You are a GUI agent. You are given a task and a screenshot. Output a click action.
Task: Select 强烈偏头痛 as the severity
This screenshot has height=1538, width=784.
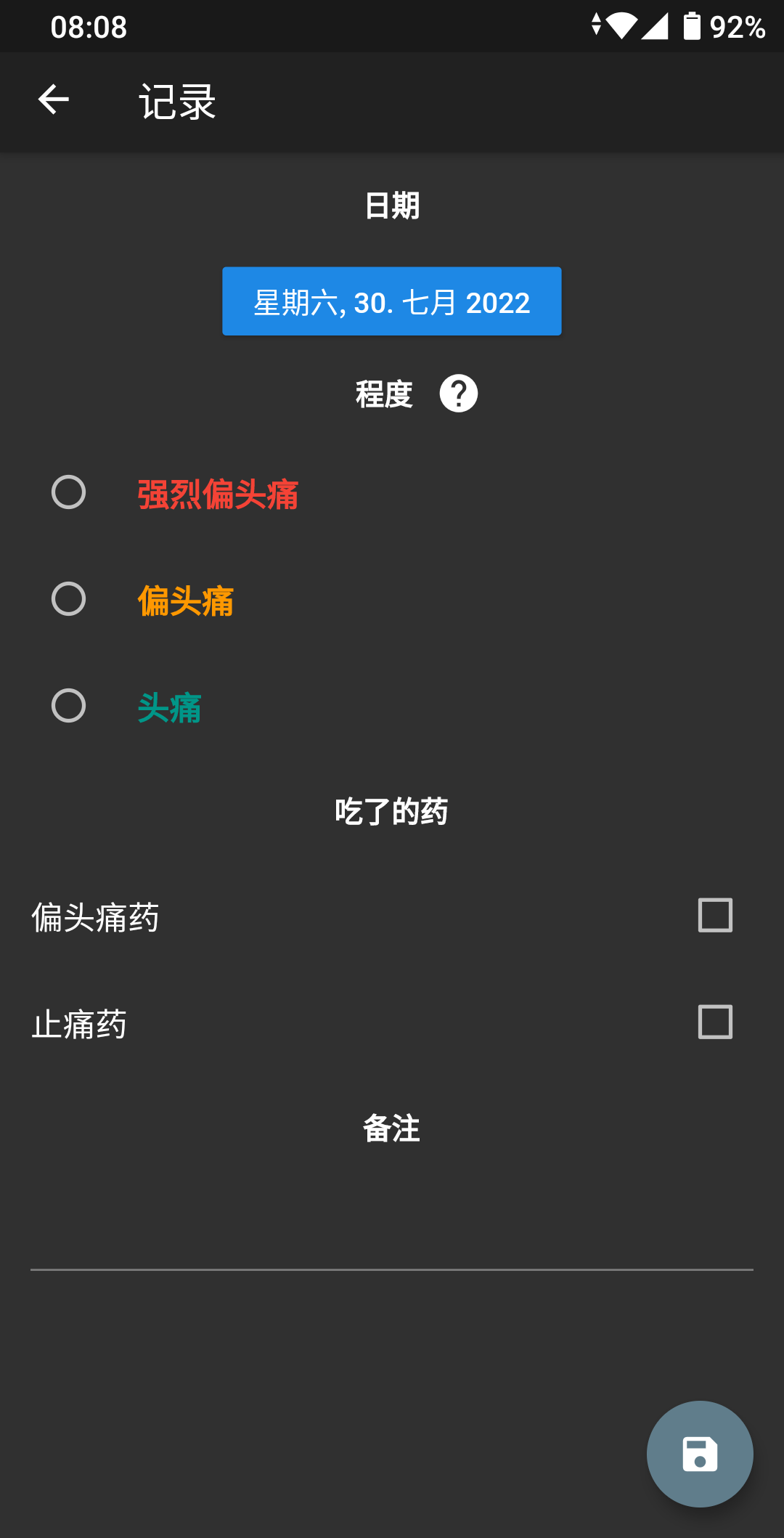coord(69,492)
